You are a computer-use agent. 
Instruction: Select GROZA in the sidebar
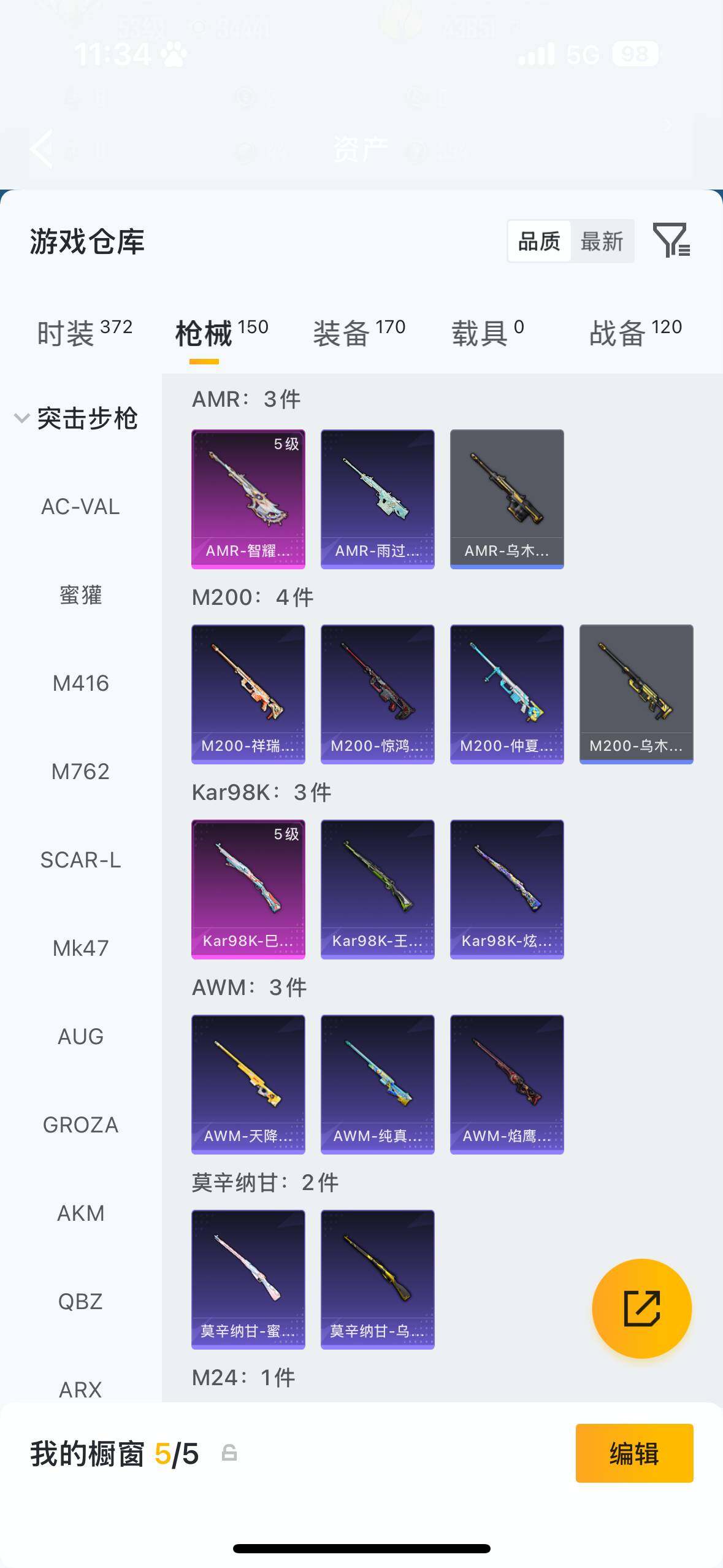click(x=80, y=1125)
